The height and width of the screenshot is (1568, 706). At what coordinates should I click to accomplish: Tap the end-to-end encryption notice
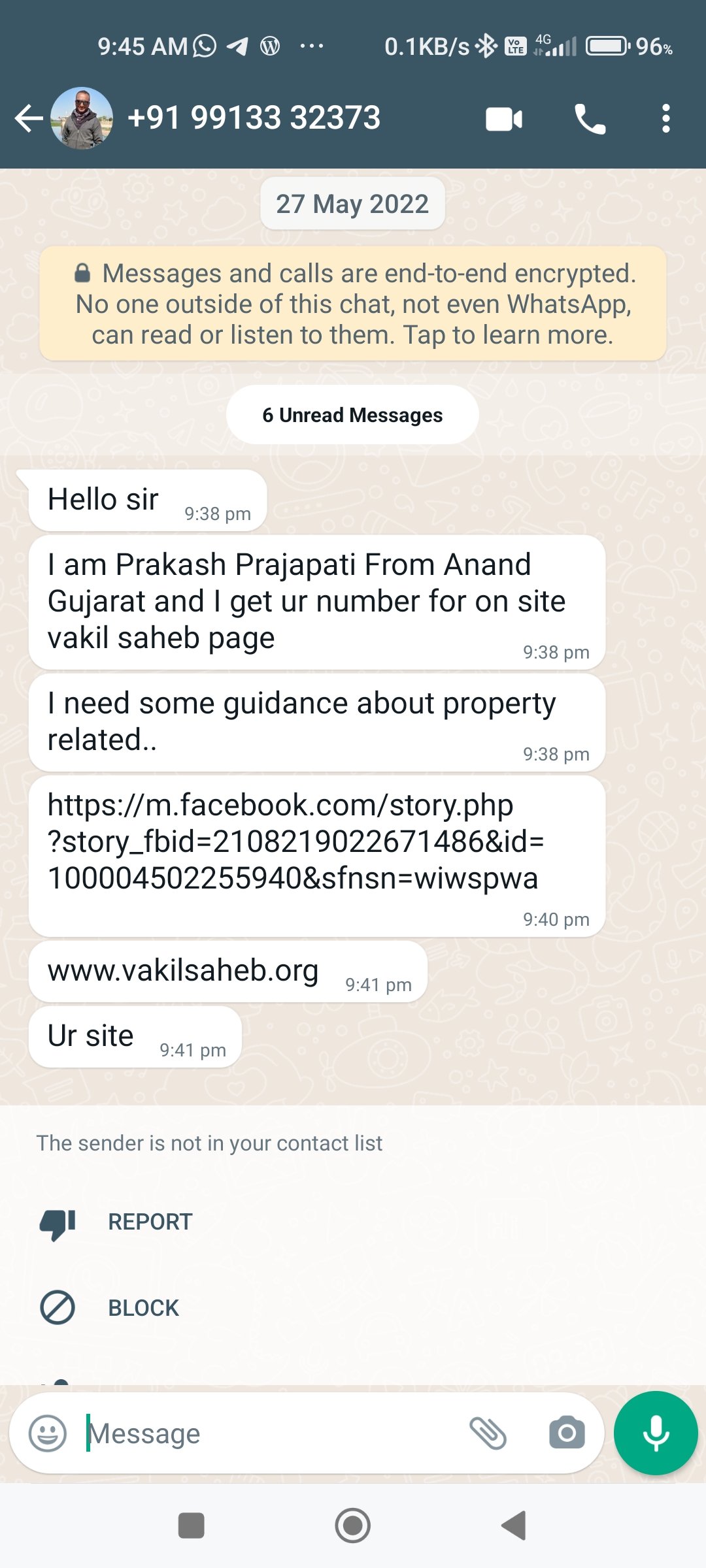(353, 304)
